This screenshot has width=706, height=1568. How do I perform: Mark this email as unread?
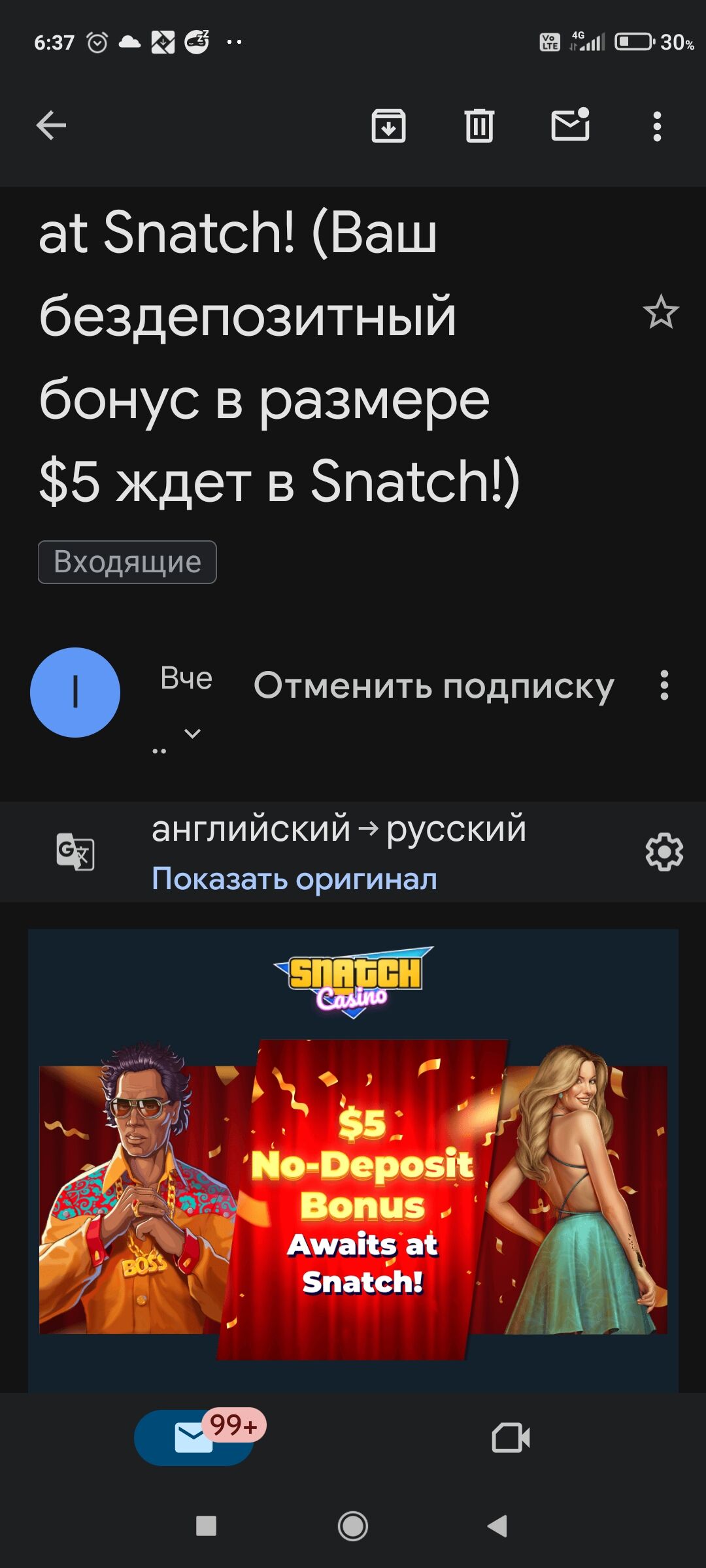coord(570,125)
